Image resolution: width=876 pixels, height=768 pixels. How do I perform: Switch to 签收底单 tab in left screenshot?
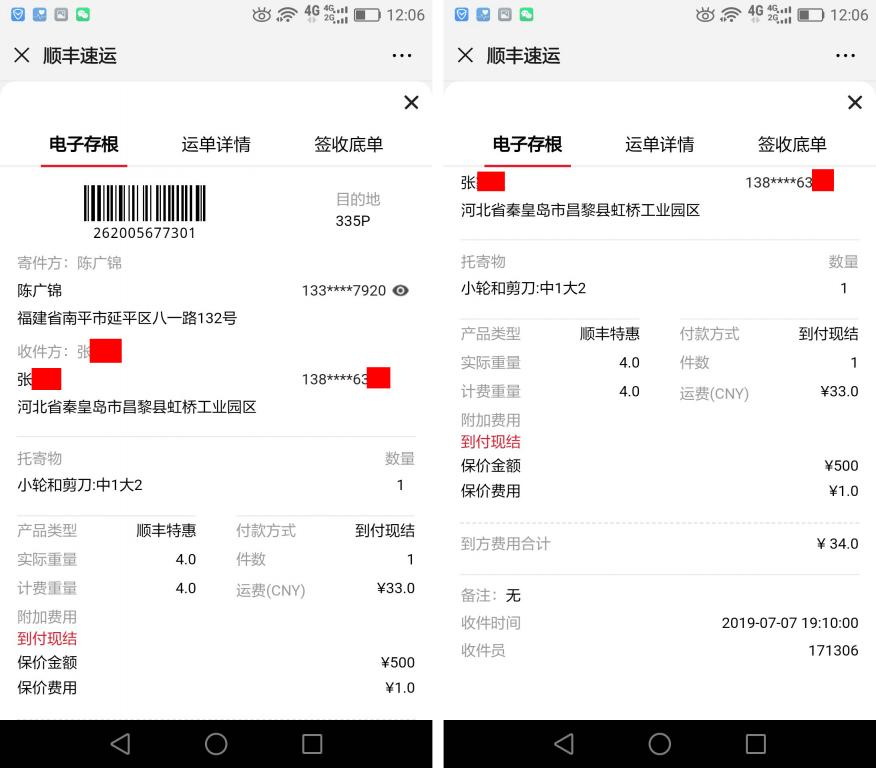point(348,144)
